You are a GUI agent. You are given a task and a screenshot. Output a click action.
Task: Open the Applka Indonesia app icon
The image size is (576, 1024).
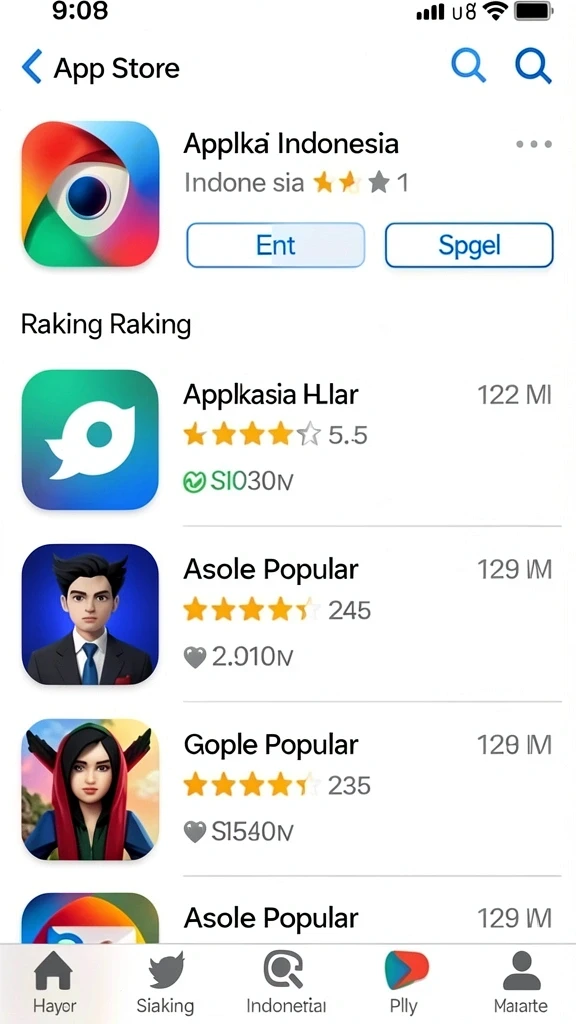click(90, 193)
